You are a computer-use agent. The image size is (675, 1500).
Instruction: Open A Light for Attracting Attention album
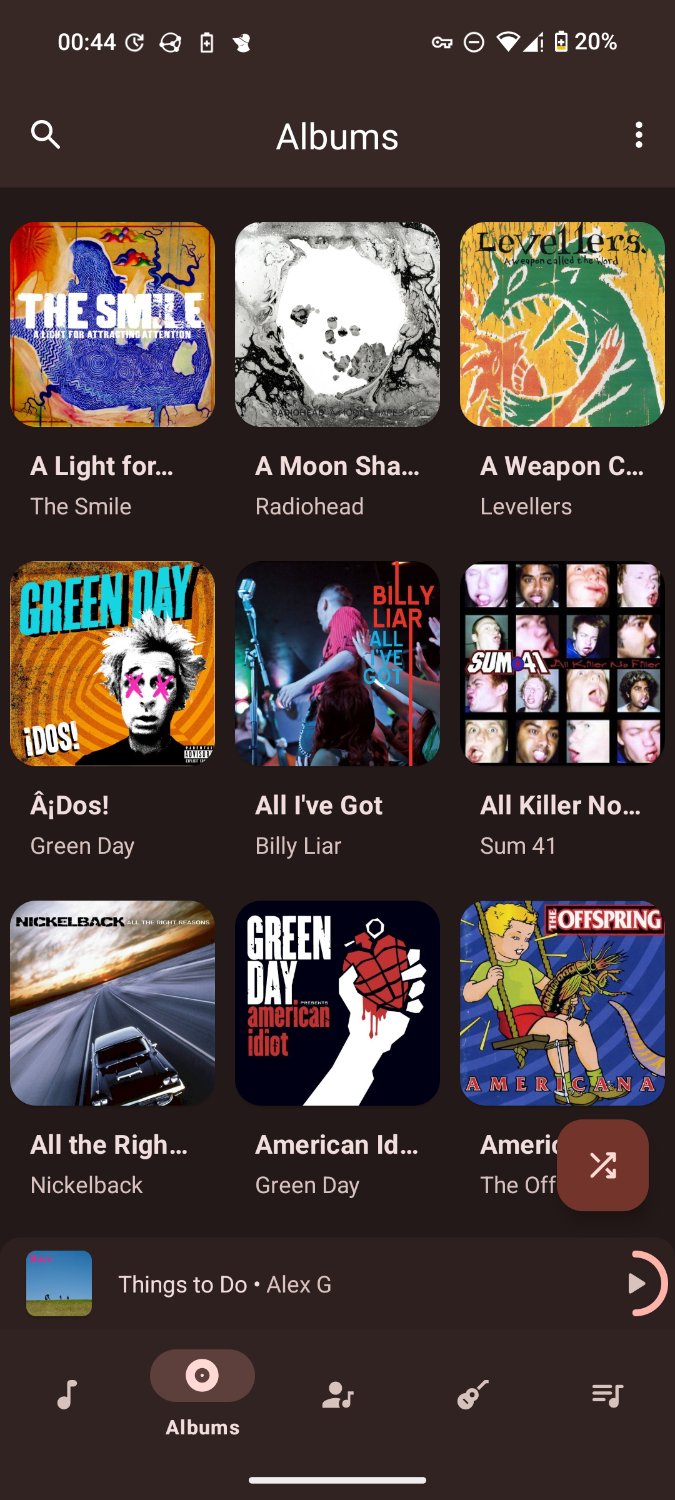click(x=112, y=325)
